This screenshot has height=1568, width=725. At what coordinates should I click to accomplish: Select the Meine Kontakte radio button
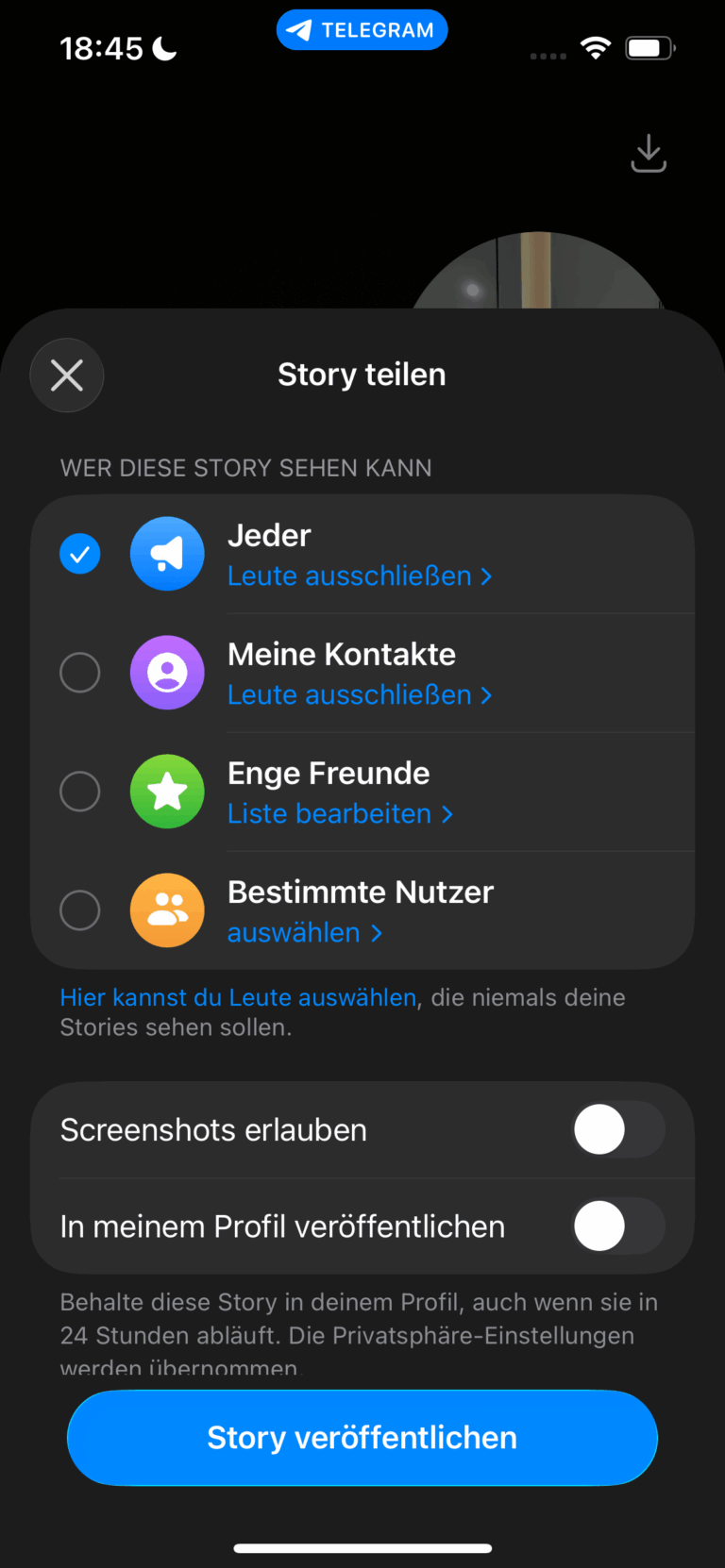click(x=80, y=673)
